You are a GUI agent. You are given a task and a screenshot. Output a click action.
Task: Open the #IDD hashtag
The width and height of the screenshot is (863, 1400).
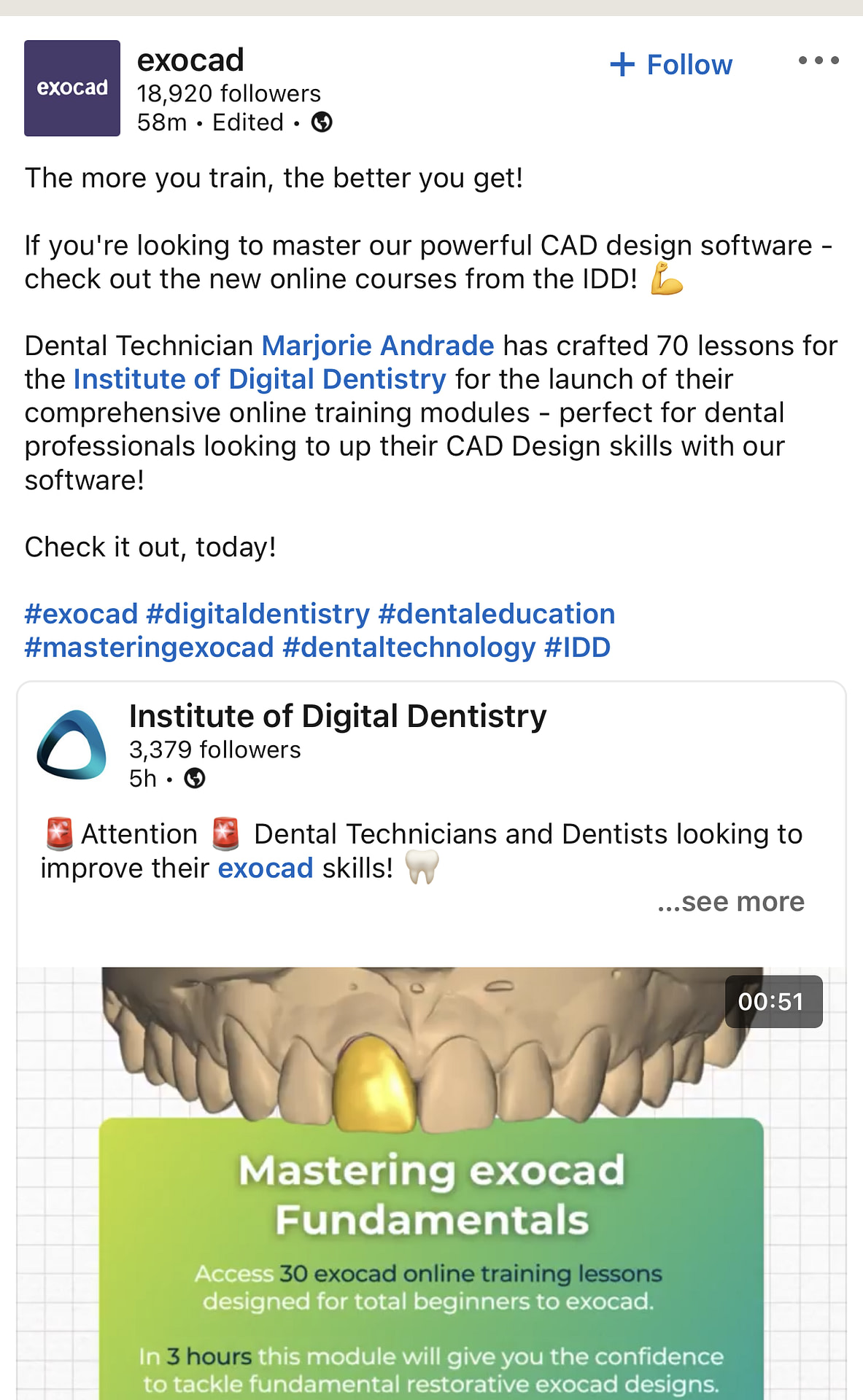point(577,647)
